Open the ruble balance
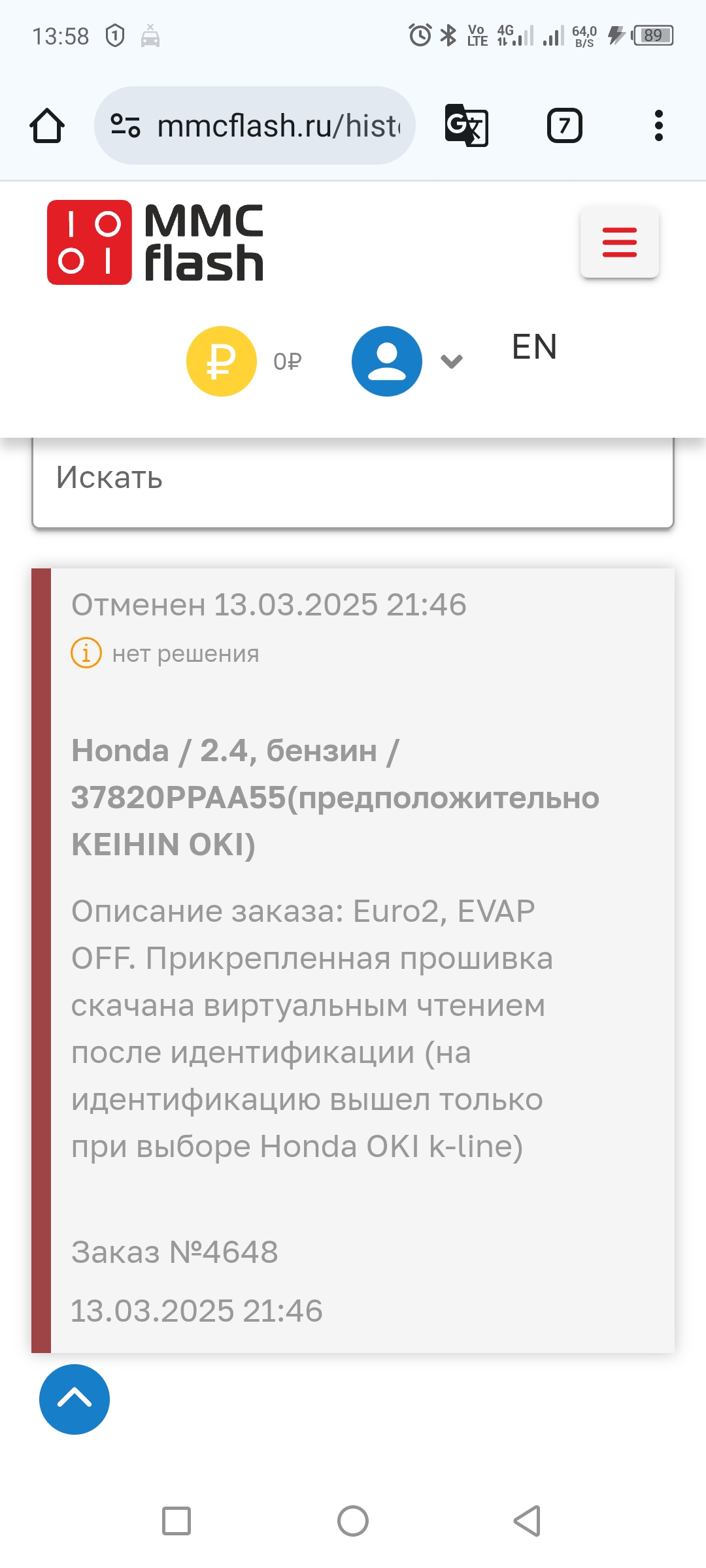706x1568 pixels. click(x=222, y=361)
